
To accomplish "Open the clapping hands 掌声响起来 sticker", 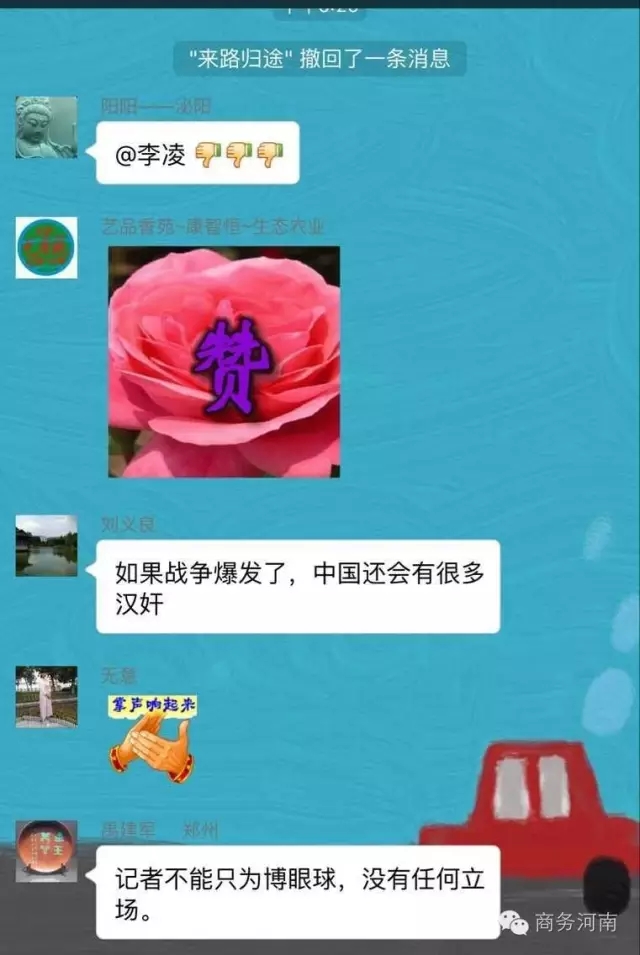I will tap(152, 736).
